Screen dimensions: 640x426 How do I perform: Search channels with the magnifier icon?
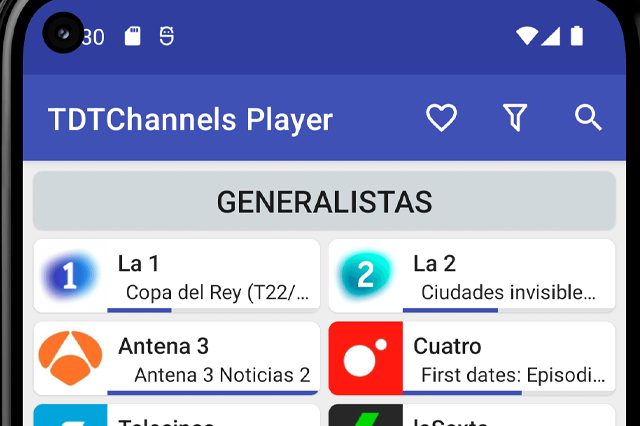pos(588,118)
